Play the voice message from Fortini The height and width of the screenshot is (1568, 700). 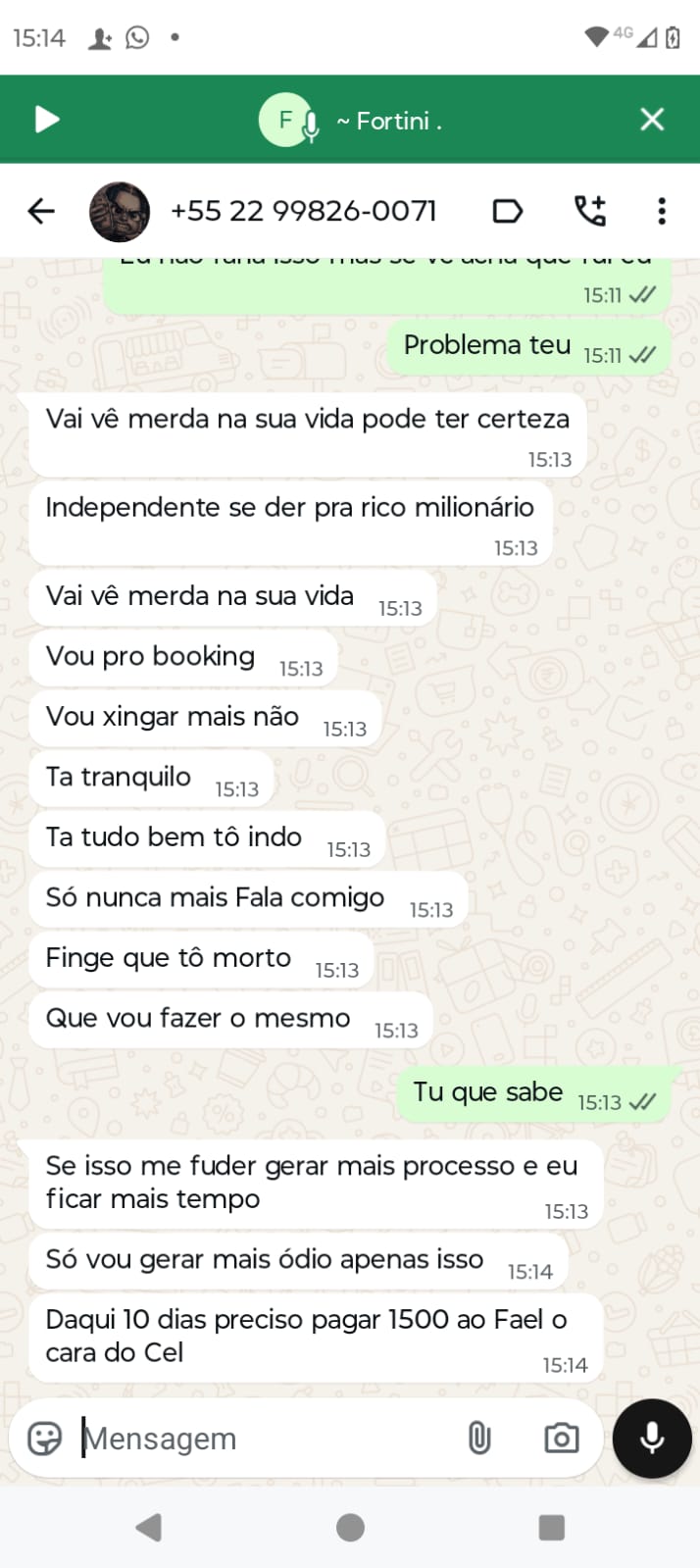tap(46, 120)
